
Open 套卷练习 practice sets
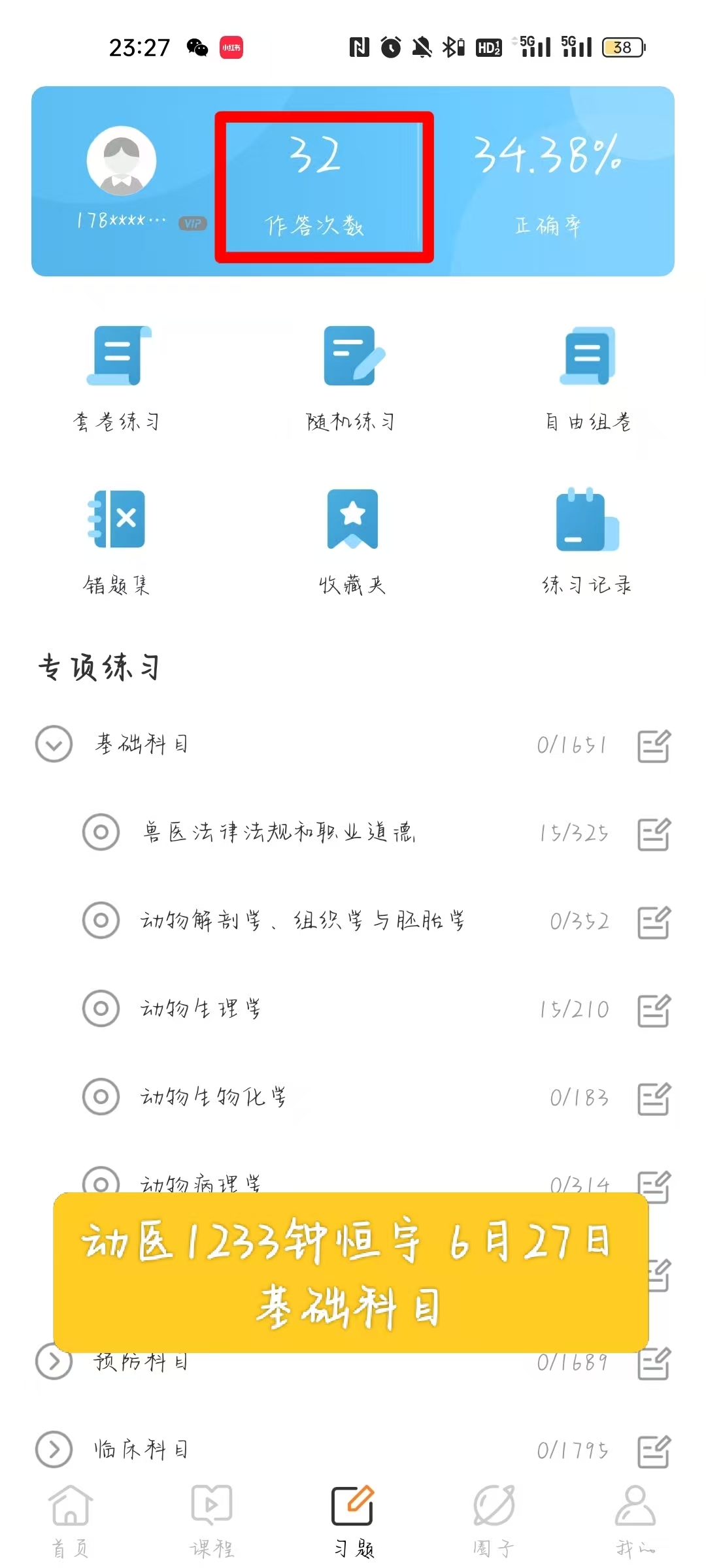[118, 379]
